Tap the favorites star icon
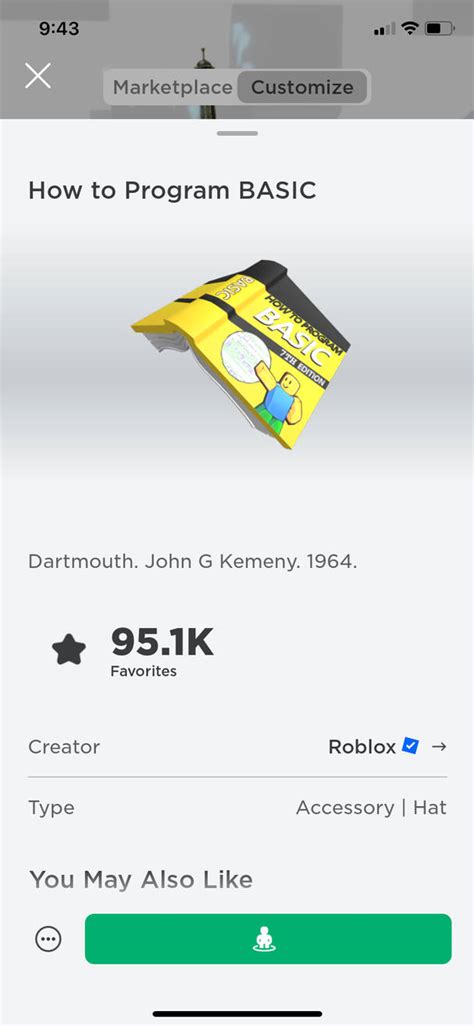474x1026 pixels. (69, 650)
